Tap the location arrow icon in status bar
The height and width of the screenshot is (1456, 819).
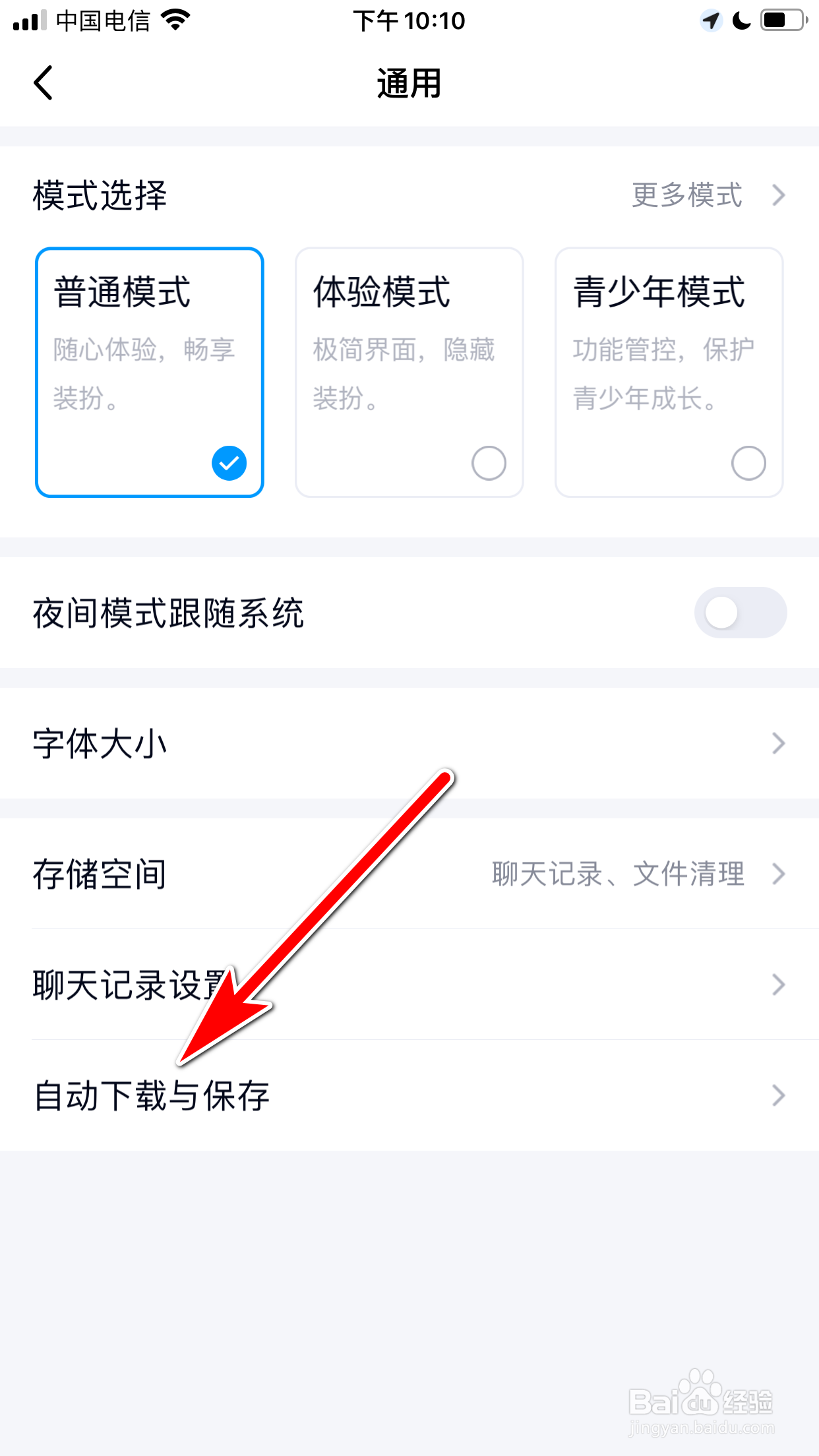(x=712, y=20)
